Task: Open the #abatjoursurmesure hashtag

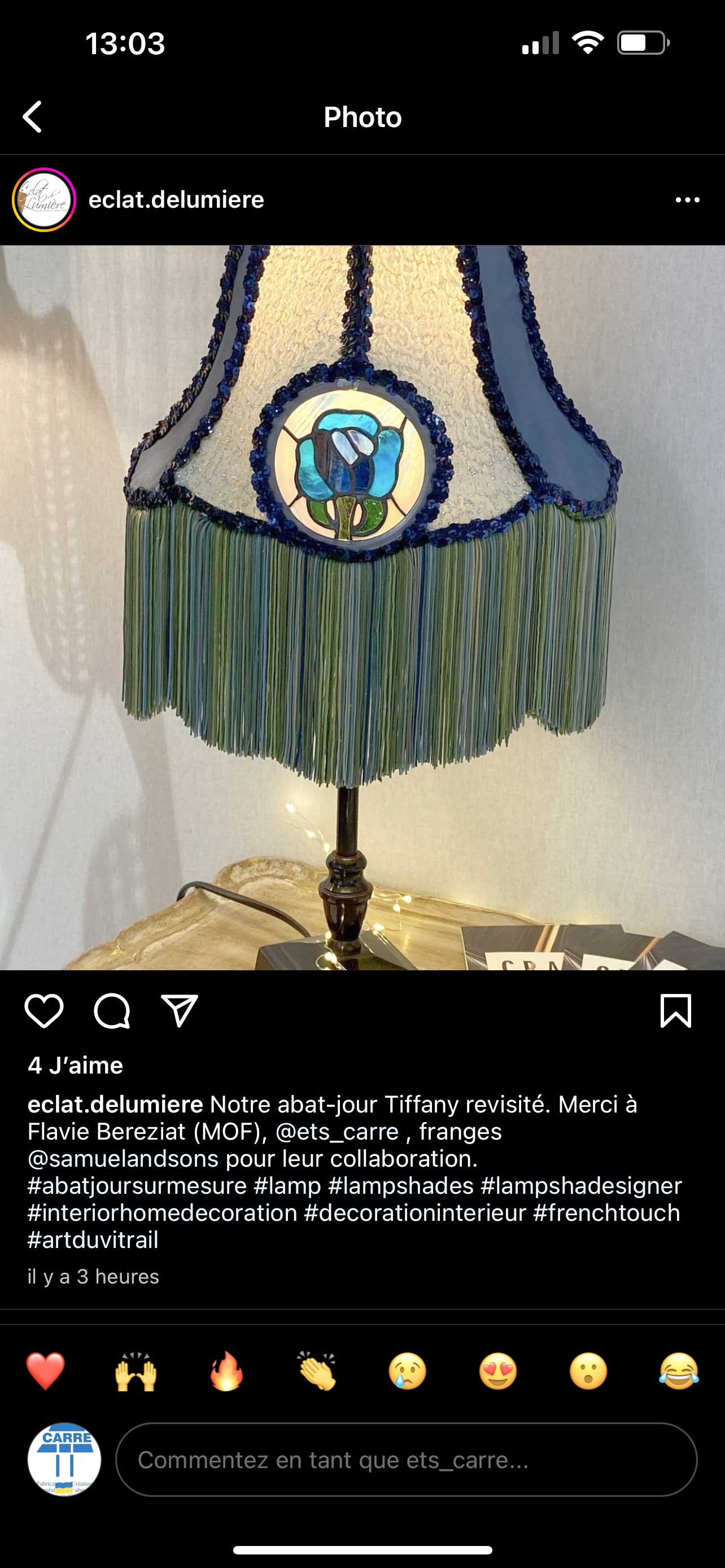Action: pos(137,1185)
